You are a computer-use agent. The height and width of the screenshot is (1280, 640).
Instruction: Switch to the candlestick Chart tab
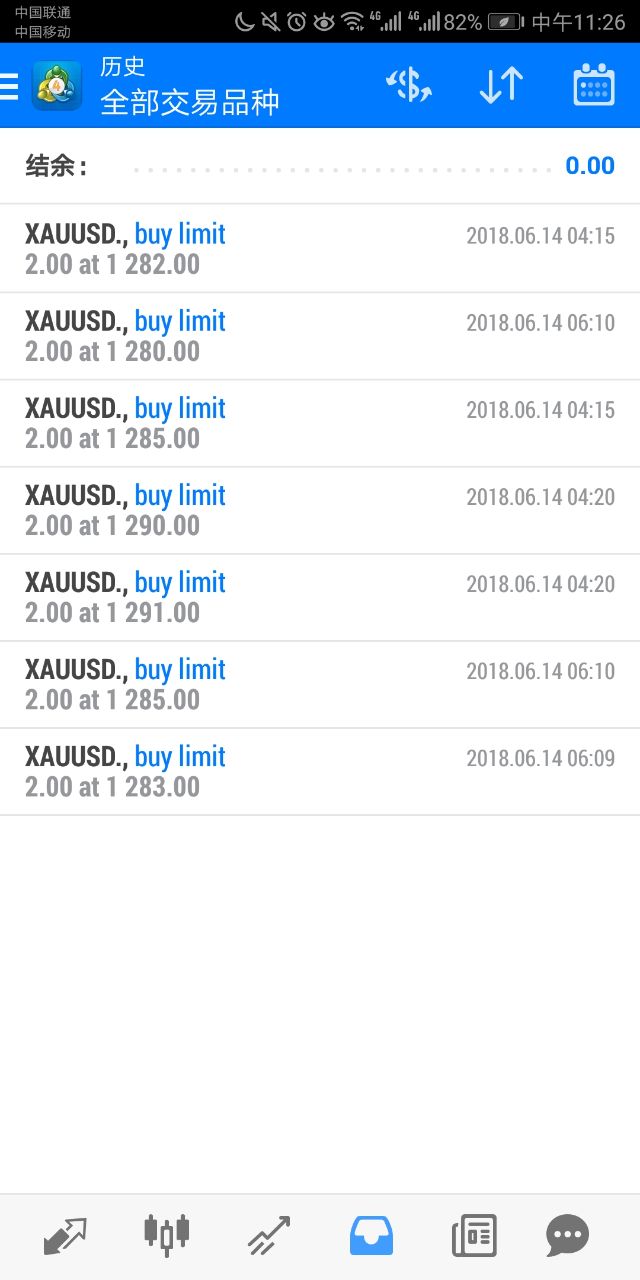click(x=166, y=1235)
